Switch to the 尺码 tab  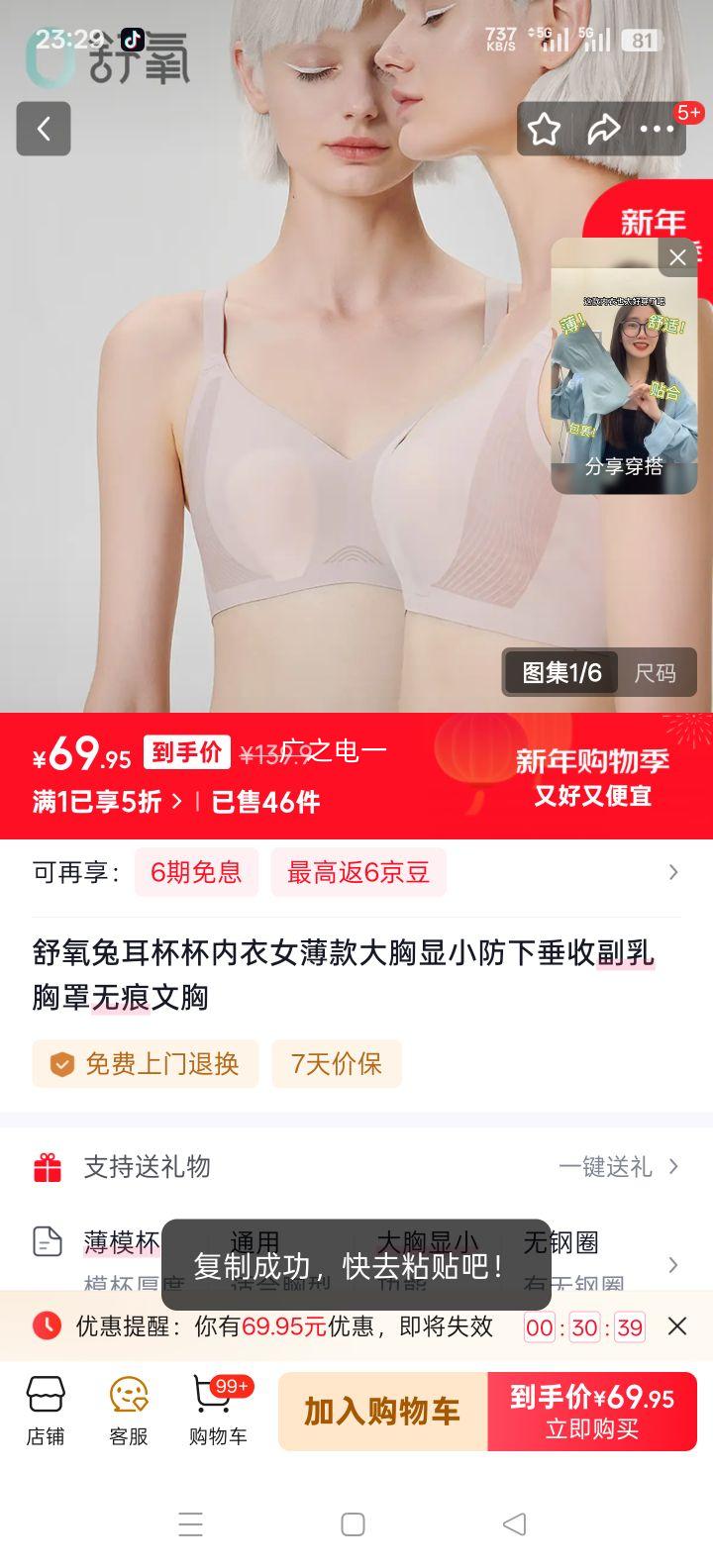coord(658,673)
